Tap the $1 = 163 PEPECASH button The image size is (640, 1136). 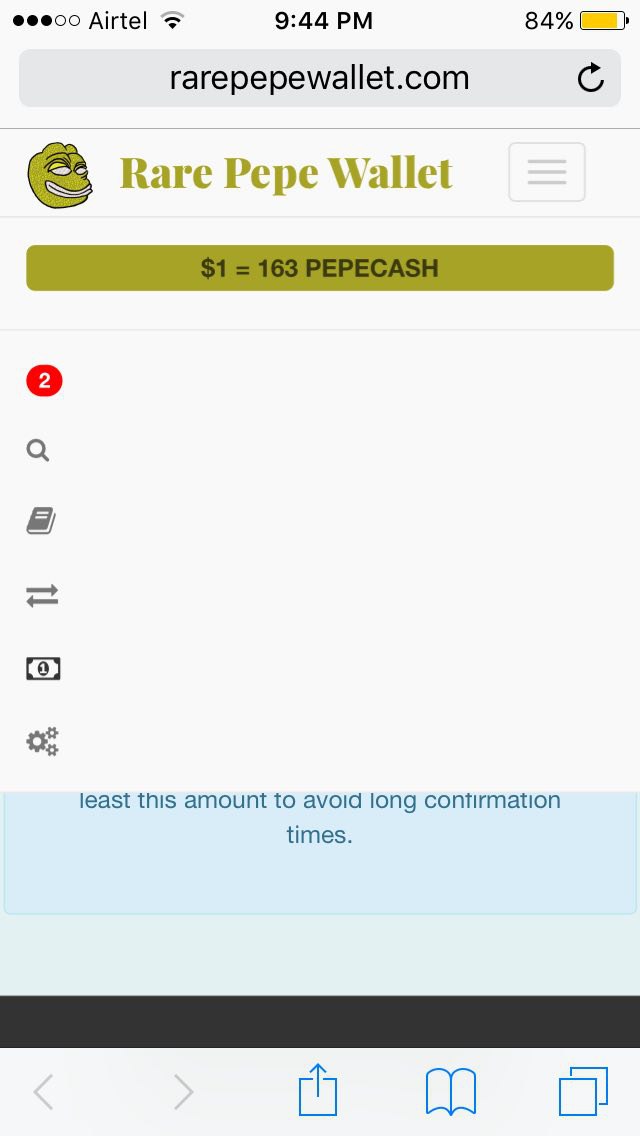pyautogui.click(x=320, y=268)
